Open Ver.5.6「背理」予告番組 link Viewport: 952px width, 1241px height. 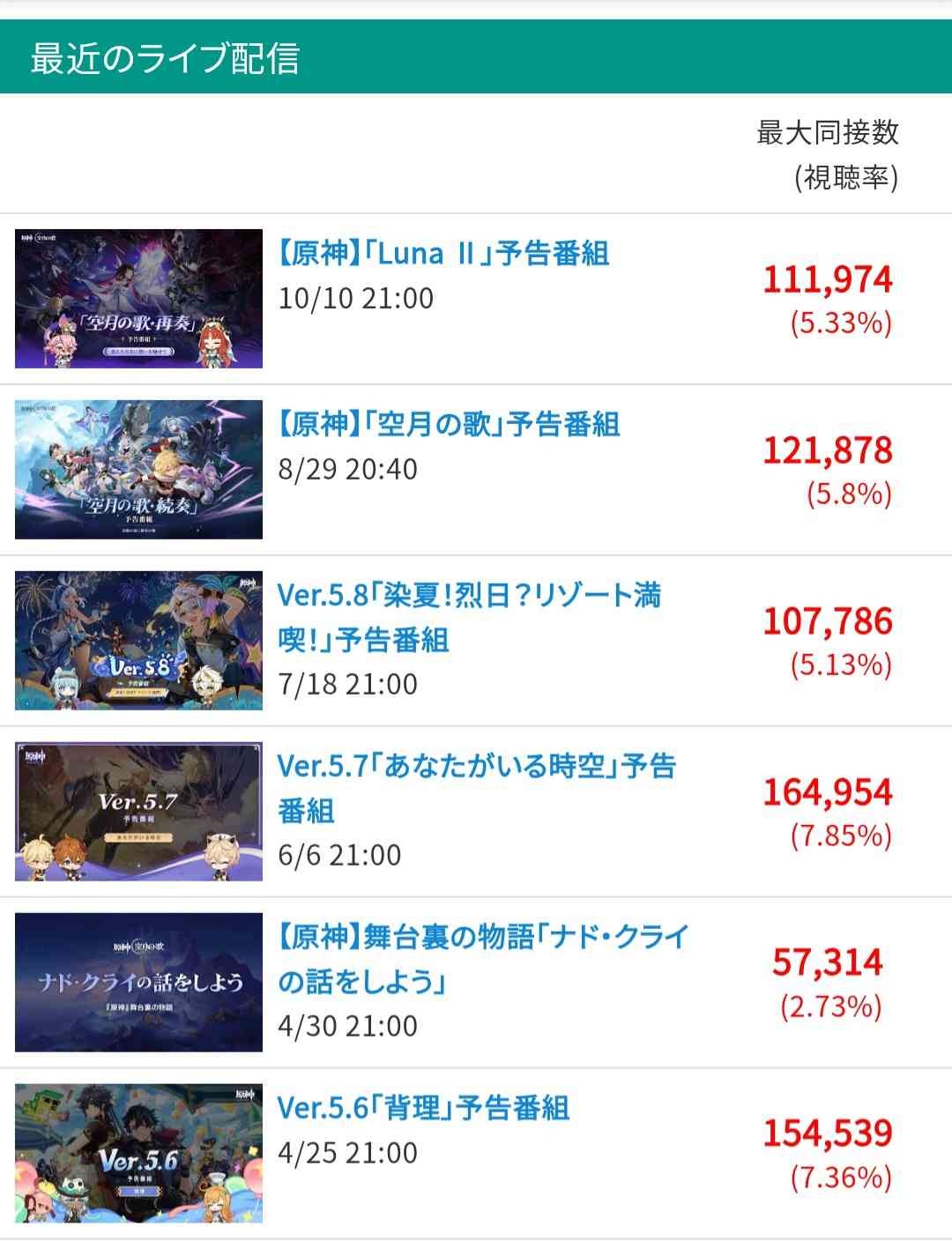[423, 1108]
